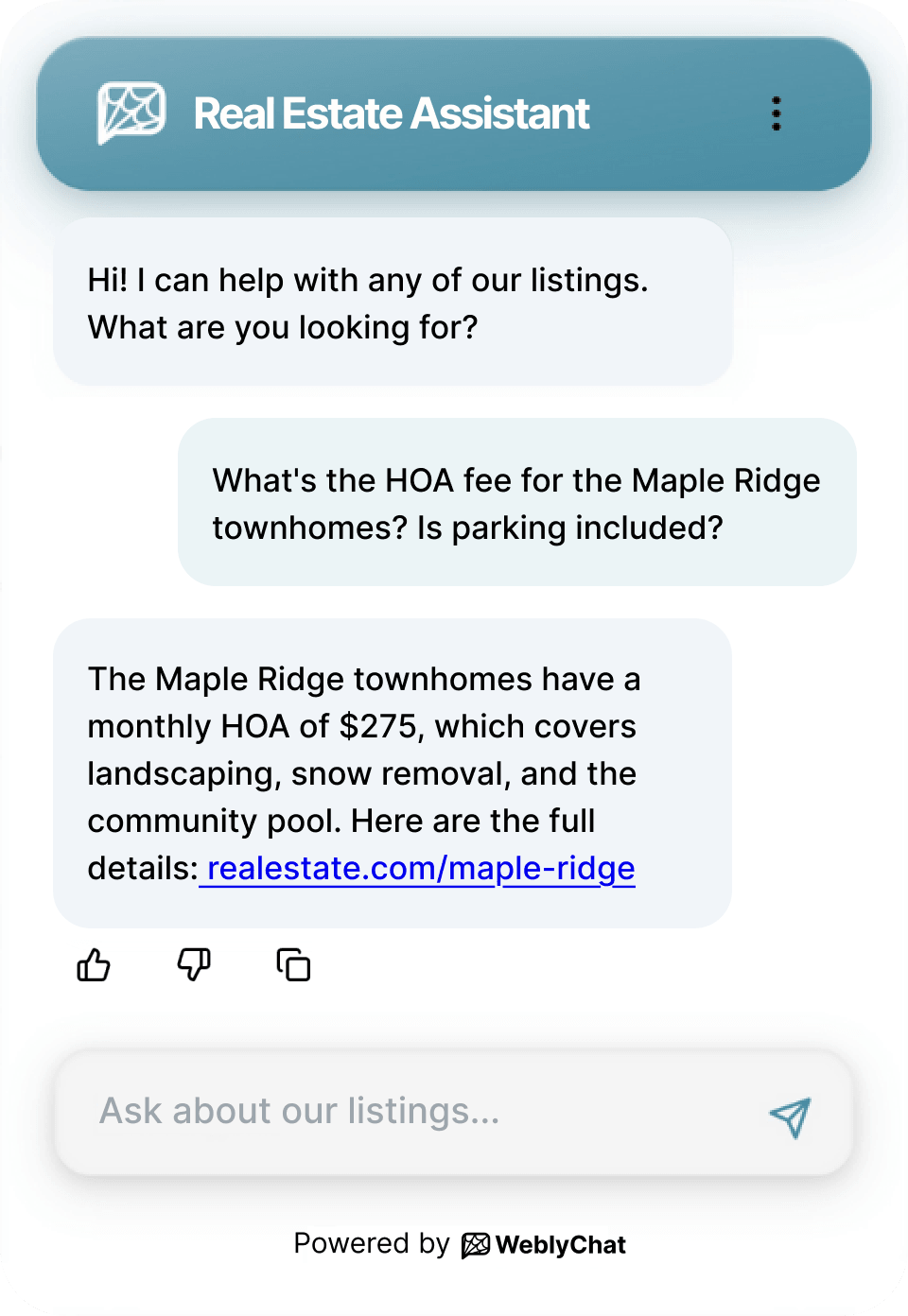Click the WeblyChat logo in the footer

(478, 1244)
